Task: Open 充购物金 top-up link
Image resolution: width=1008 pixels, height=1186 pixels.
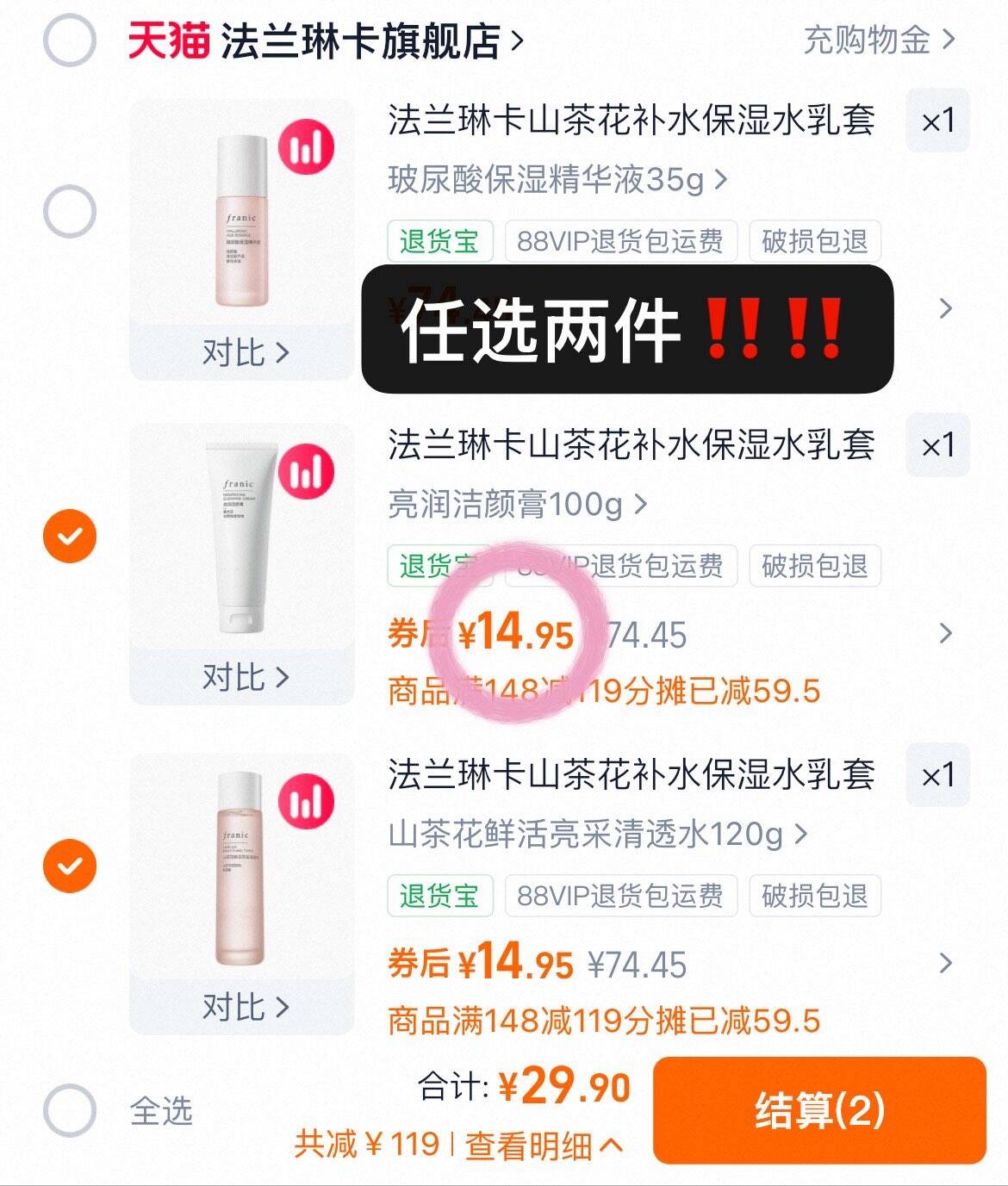Action: click(x=878, y=40)
